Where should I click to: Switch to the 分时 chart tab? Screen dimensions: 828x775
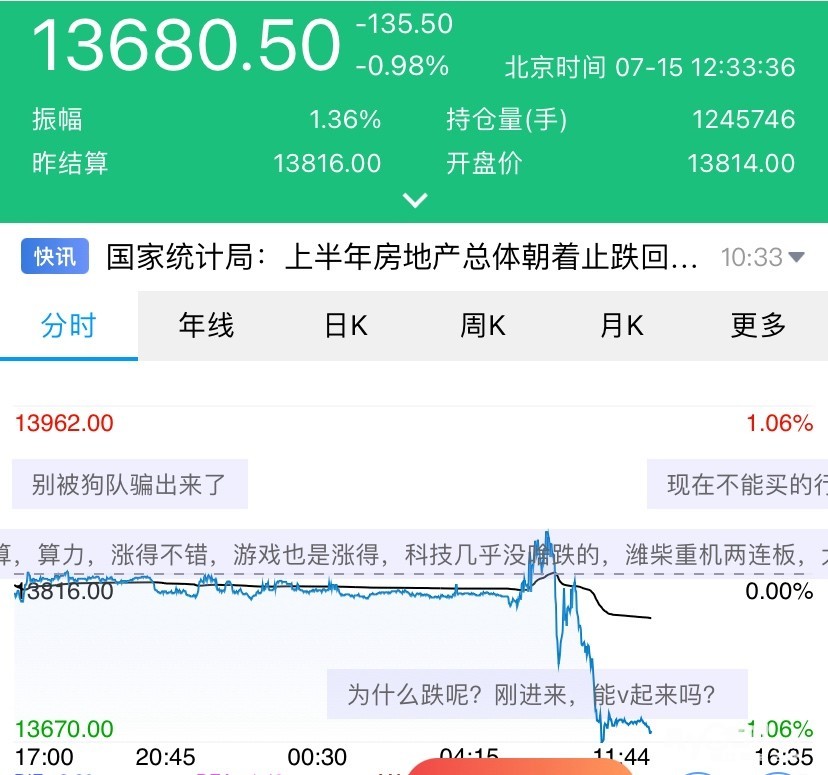coord(68,325)
